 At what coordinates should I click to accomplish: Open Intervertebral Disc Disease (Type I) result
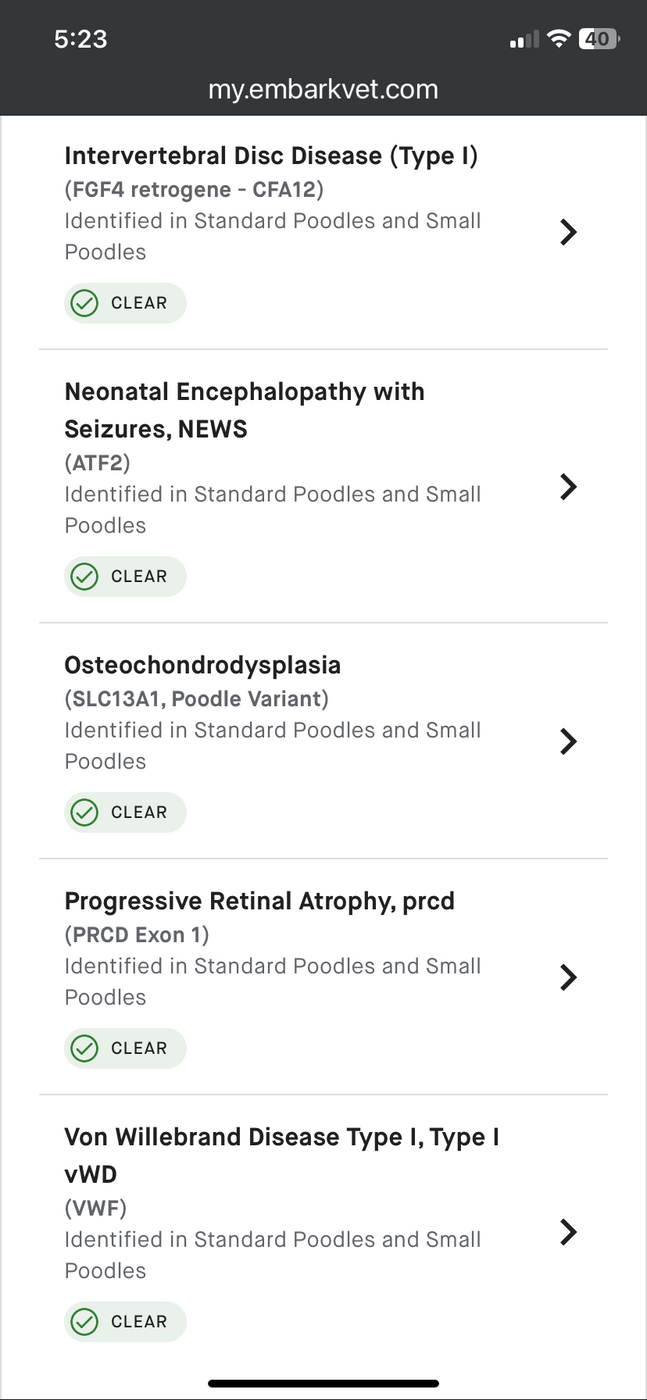tap(323, 232)
